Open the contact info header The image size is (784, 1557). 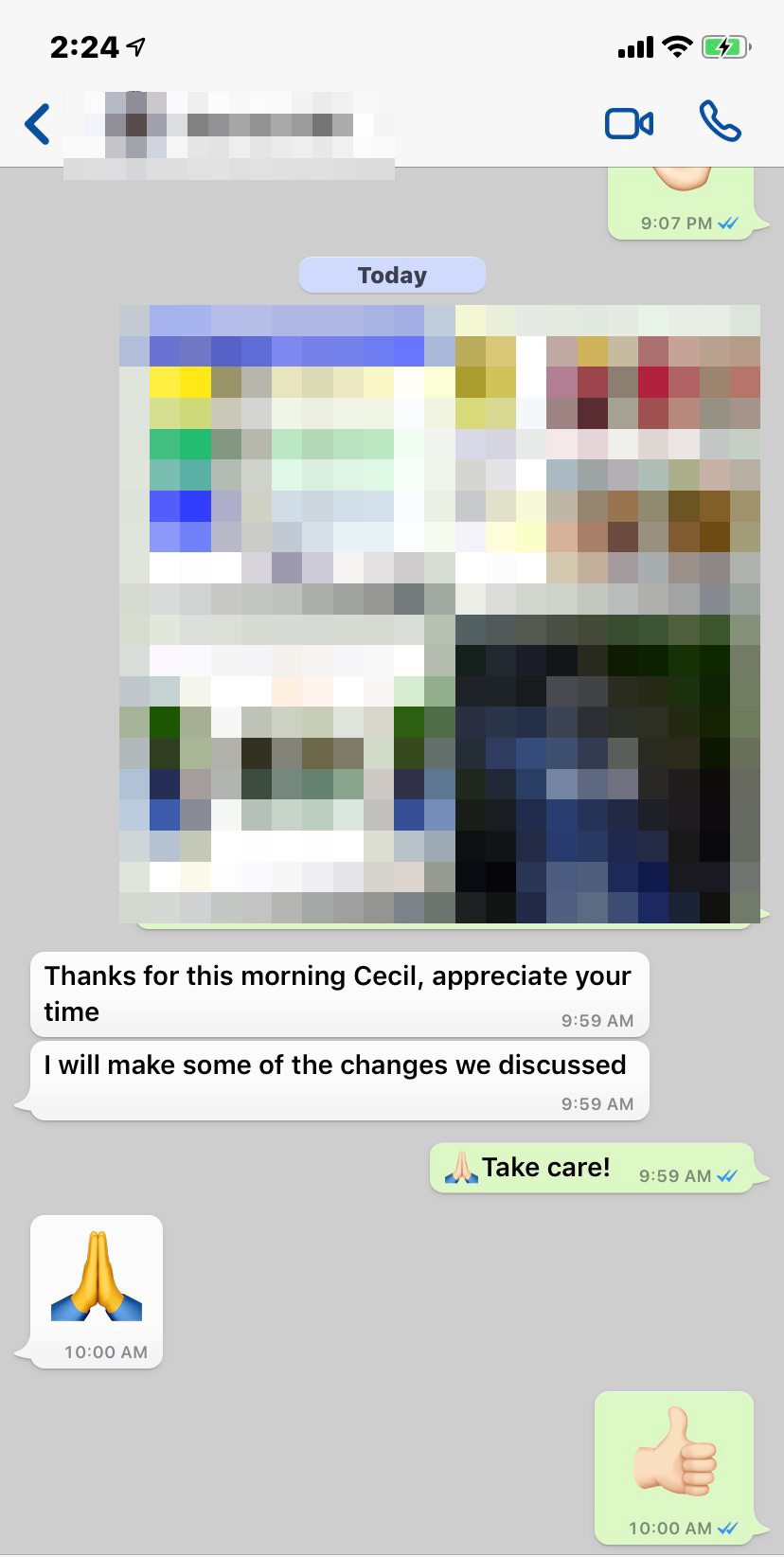229,133
